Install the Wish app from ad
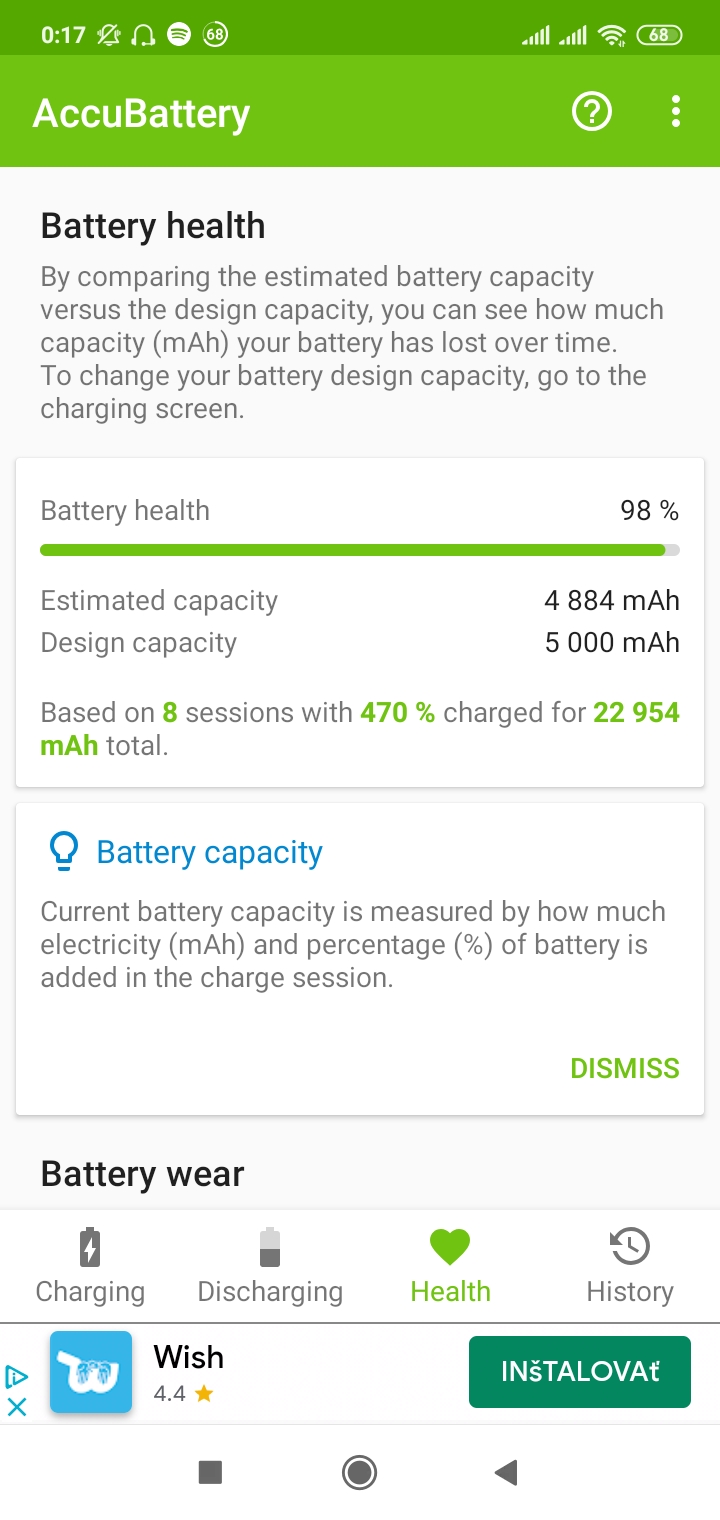The width and height of the screenshot is (720, 1520). click(580, 1372)
